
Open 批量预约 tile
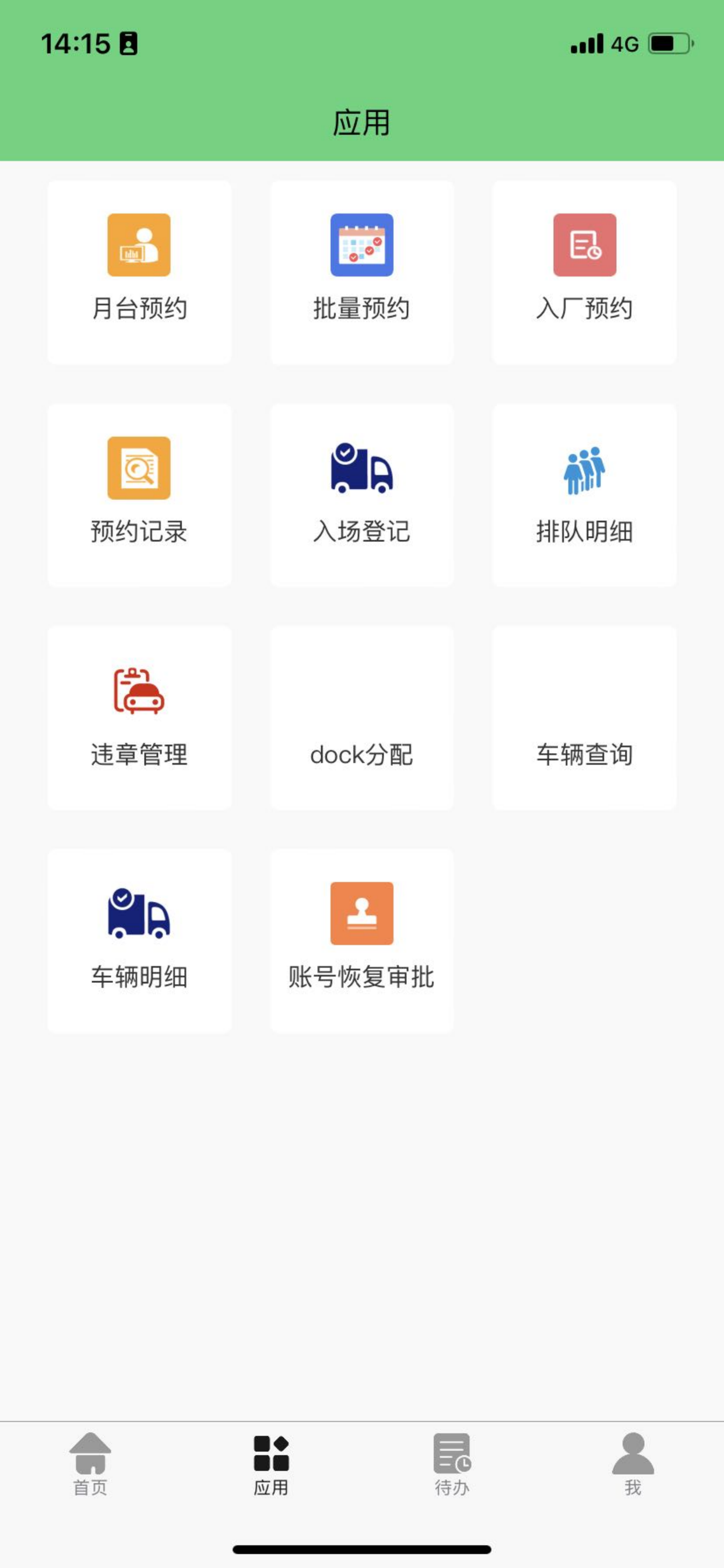coord(361,272)
